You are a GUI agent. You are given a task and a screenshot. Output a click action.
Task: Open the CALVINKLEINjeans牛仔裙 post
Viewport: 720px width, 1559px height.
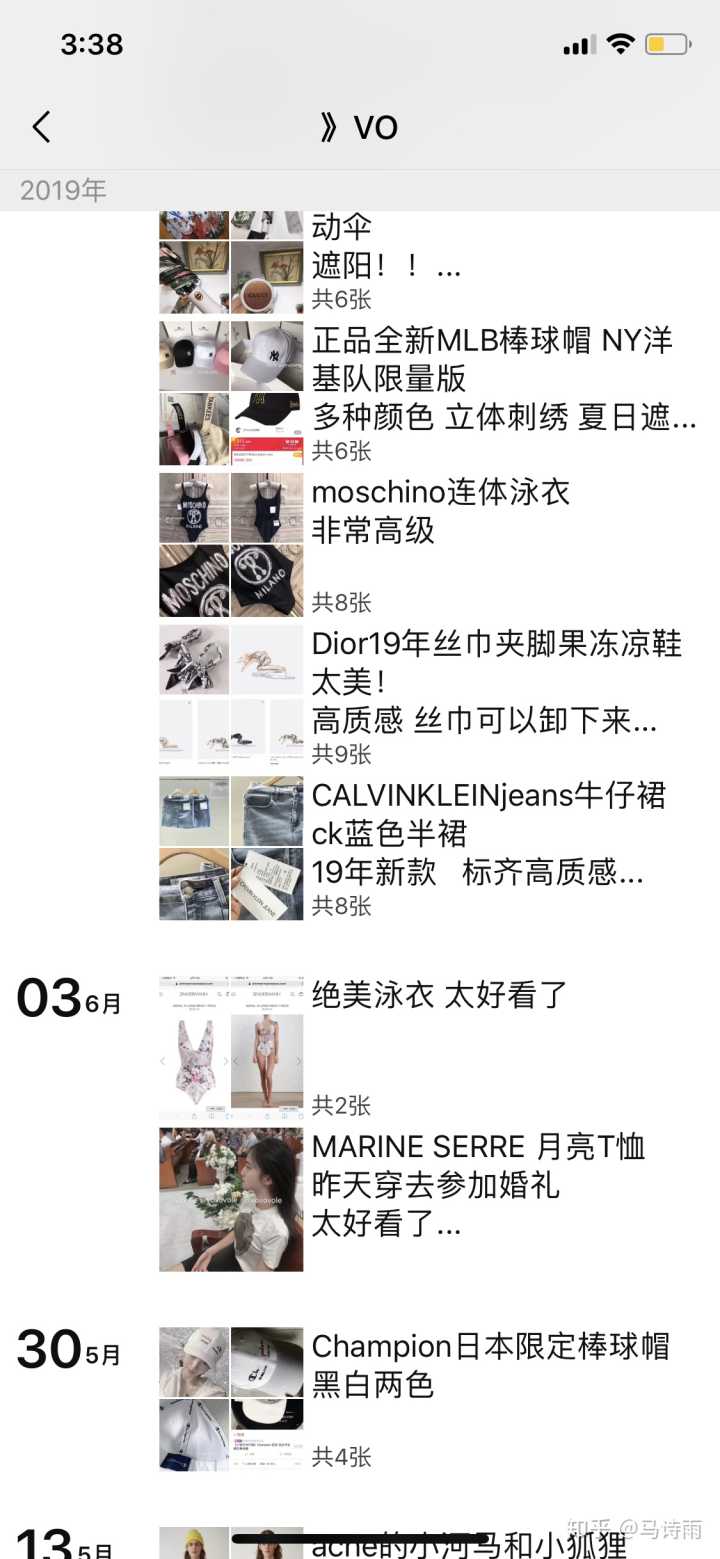pos(488,834)
